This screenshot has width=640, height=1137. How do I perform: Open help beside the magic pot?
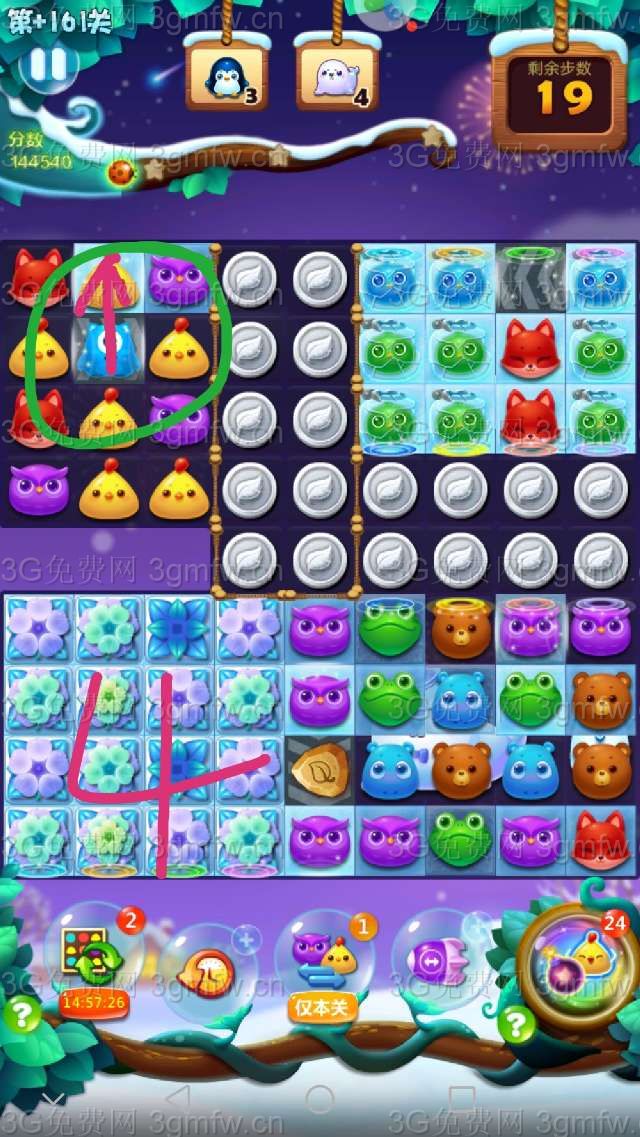pyautogui.click(x=516, y=1024)
